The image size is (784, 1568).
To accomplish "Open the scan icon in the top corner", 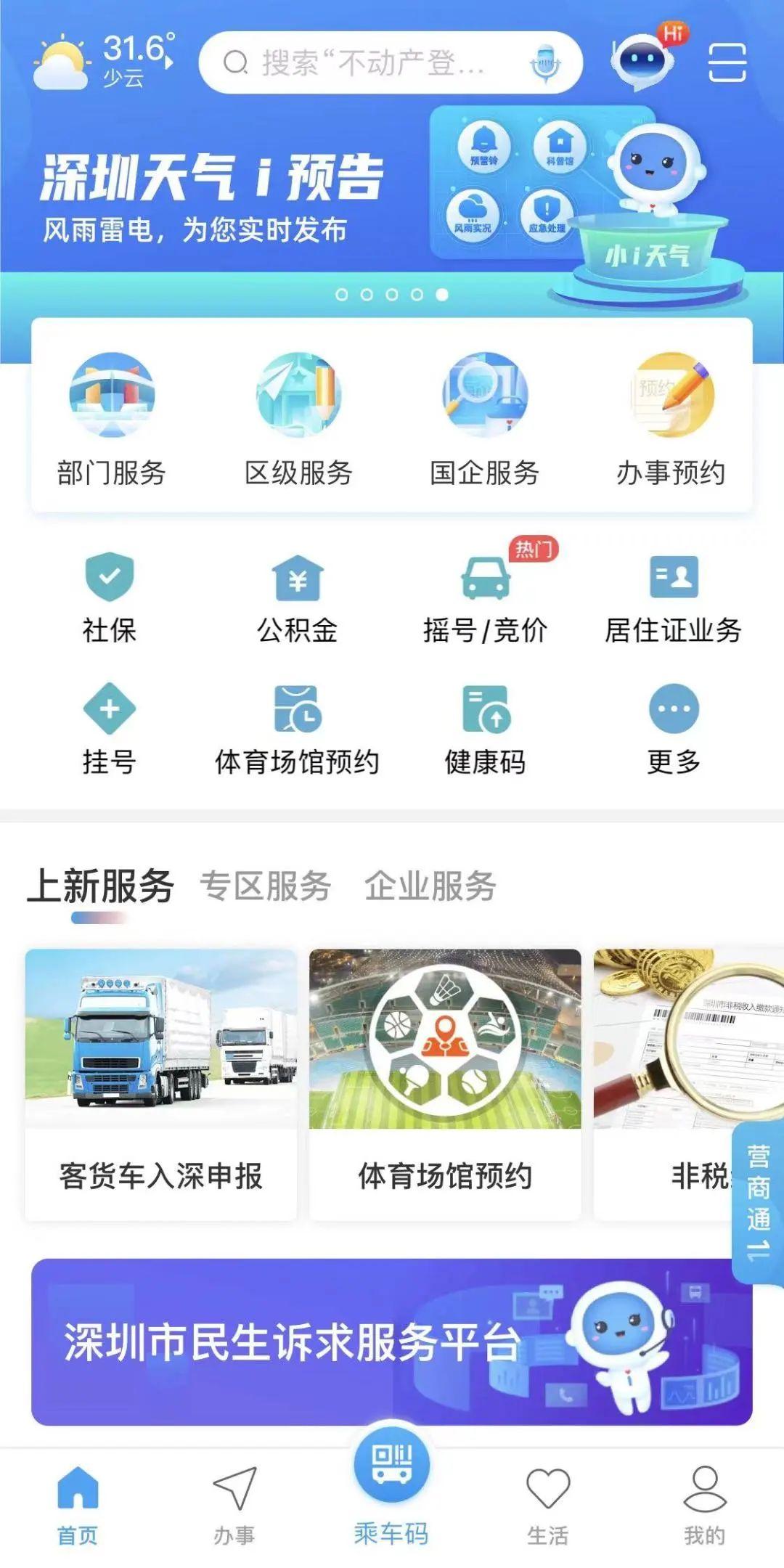I will [727, 62].
